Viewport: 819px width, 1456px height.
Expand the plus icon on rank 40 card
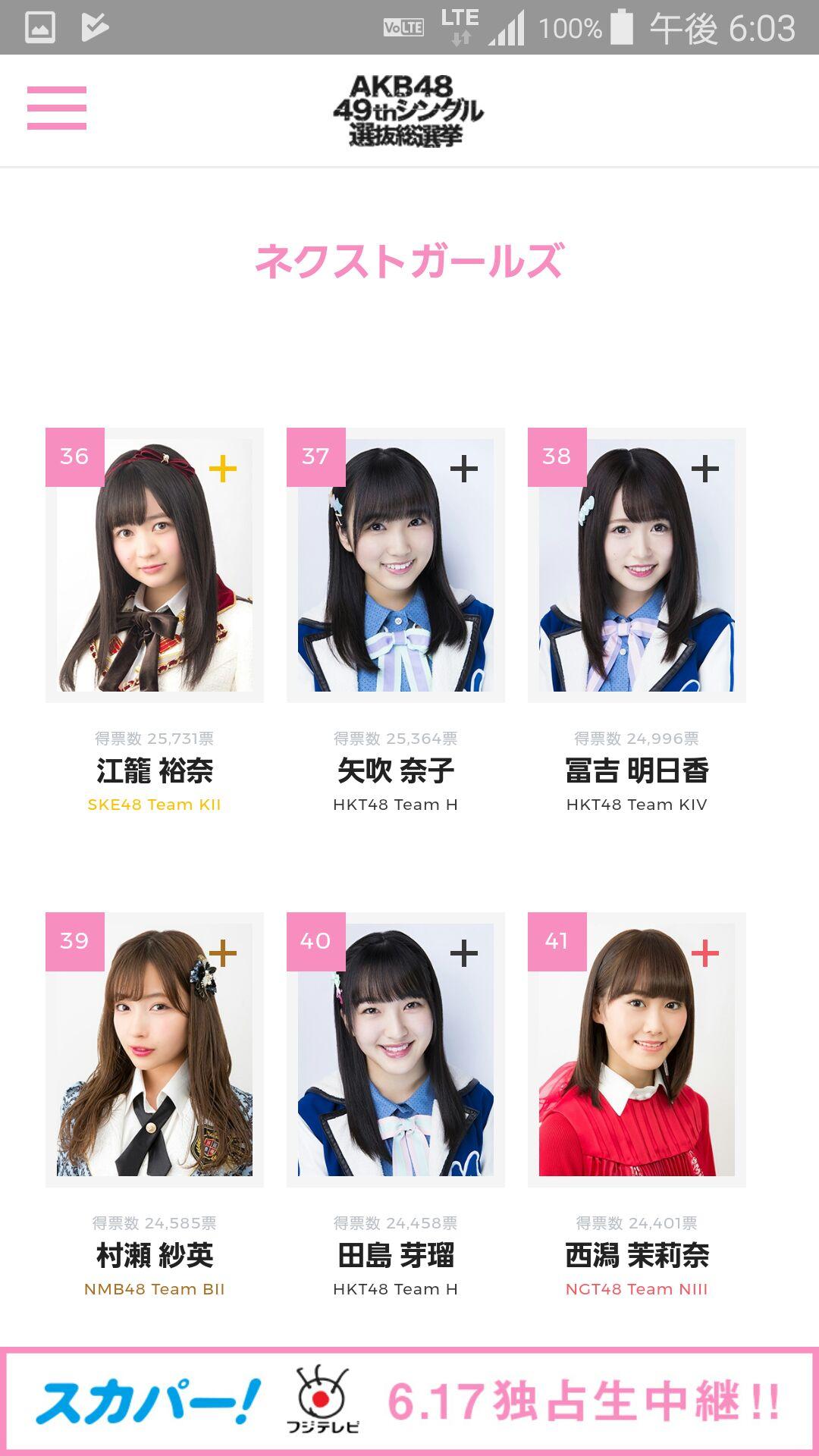tap(464, 954)
